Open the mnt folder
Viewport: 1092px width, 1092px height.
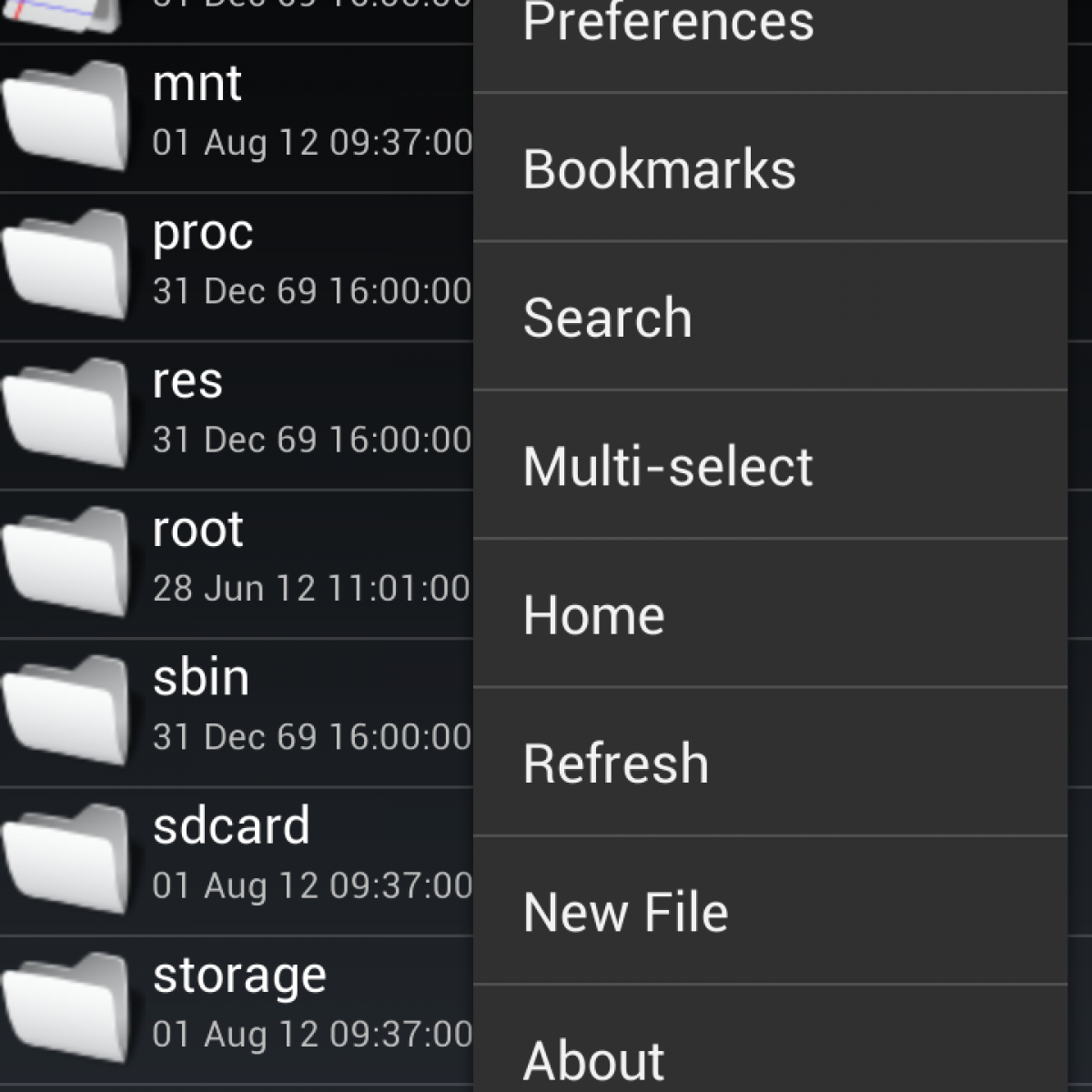click(x=237, y=116)
